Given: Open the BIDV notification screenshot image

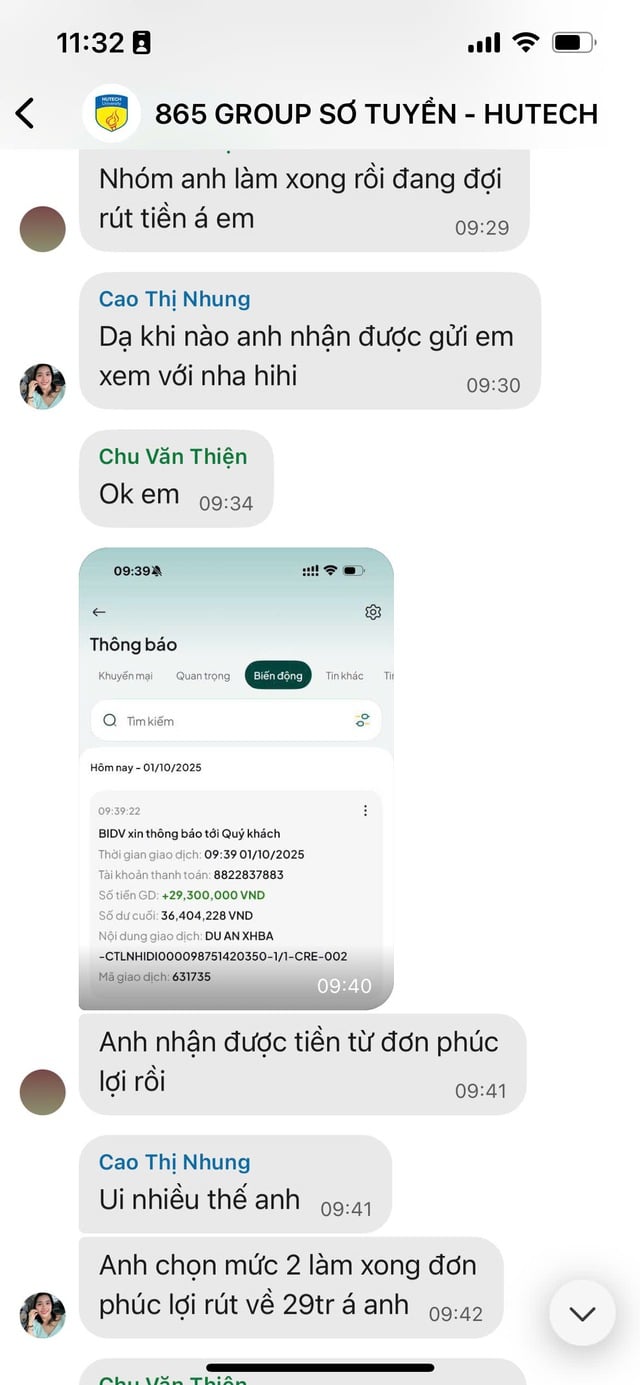Looking at the screenshot, I should tap(236, 778).
